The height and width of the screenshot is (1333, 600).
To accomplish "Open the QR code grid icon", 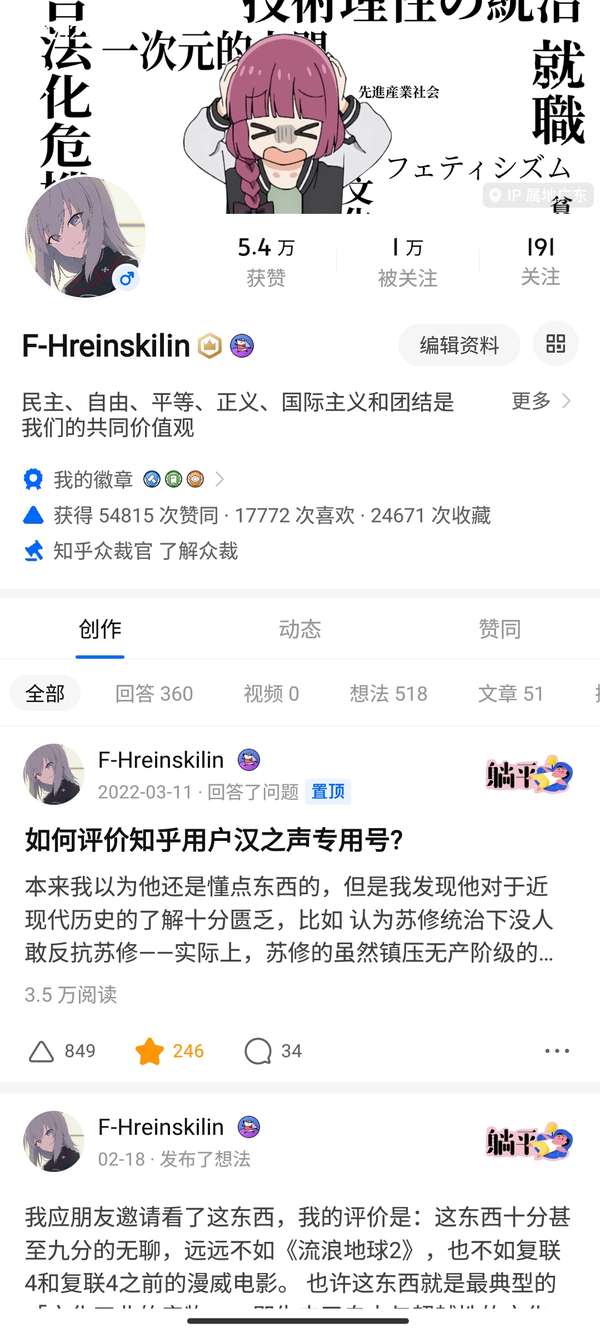I will [556, 345].
